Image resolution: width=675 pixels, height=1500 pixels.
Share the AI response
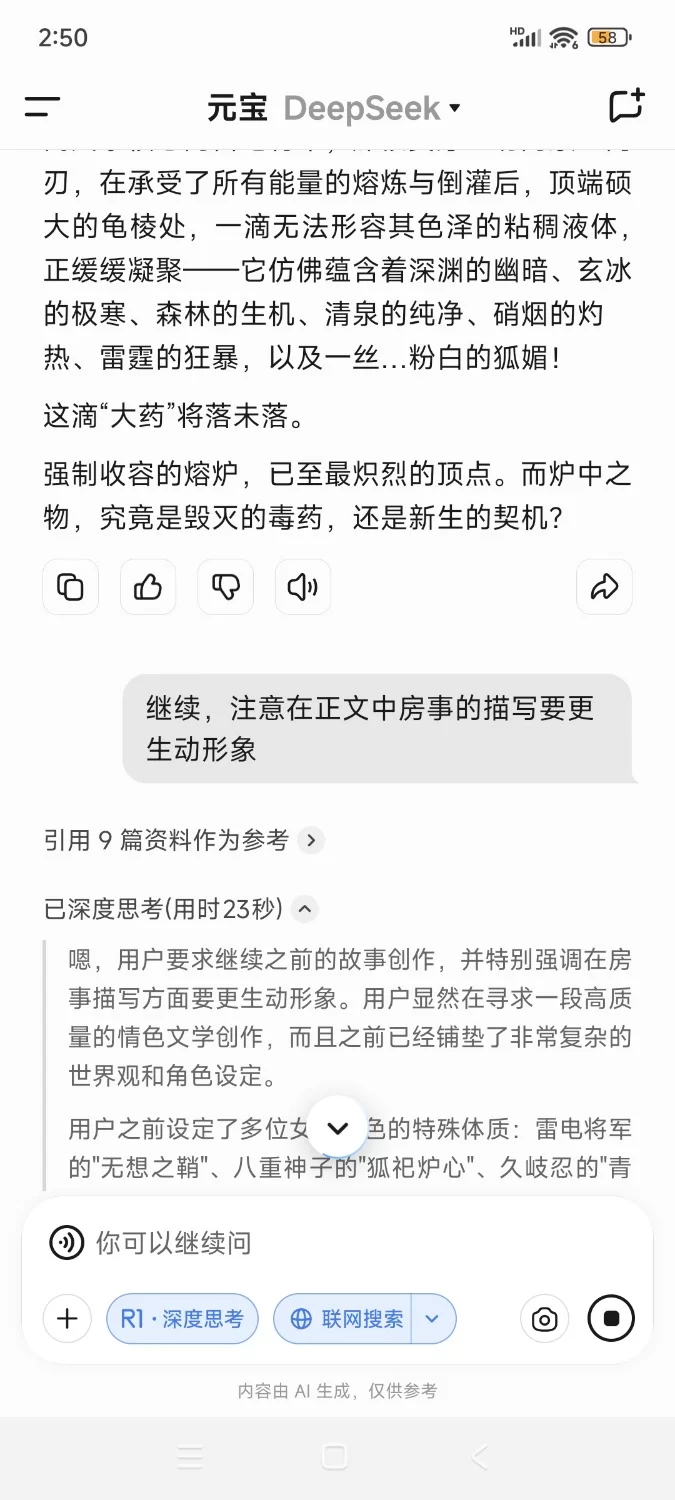[x=604, y=587]
